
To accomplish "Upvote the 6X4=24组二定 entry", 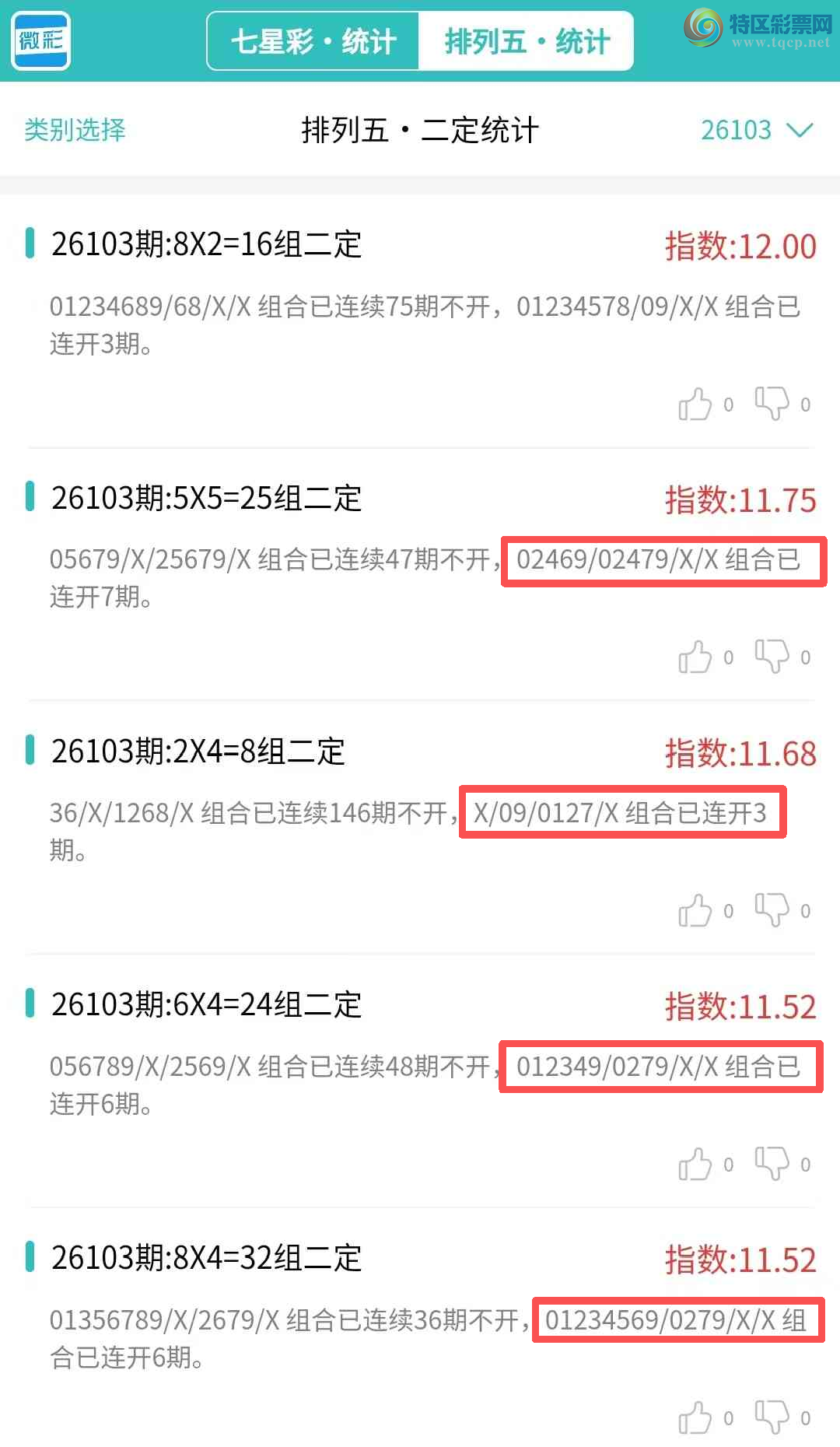I will (695, 1165).
